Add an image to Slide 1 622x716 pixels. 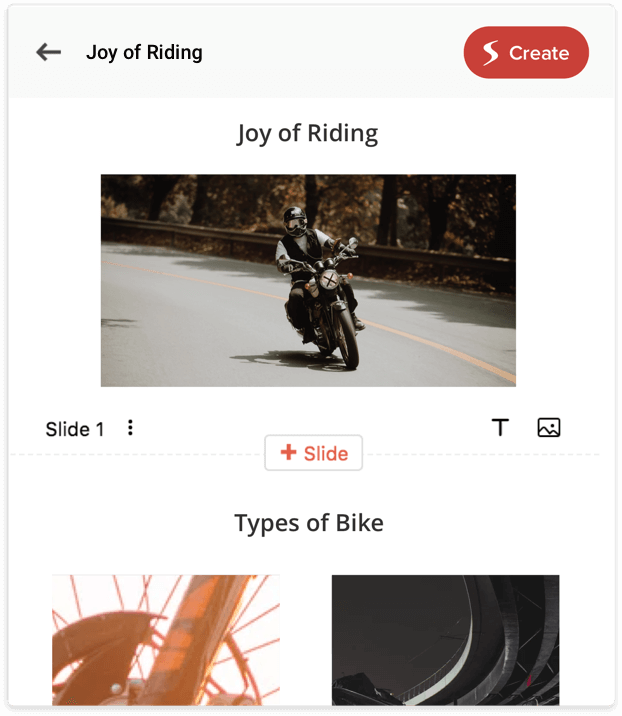coord(548,428)
